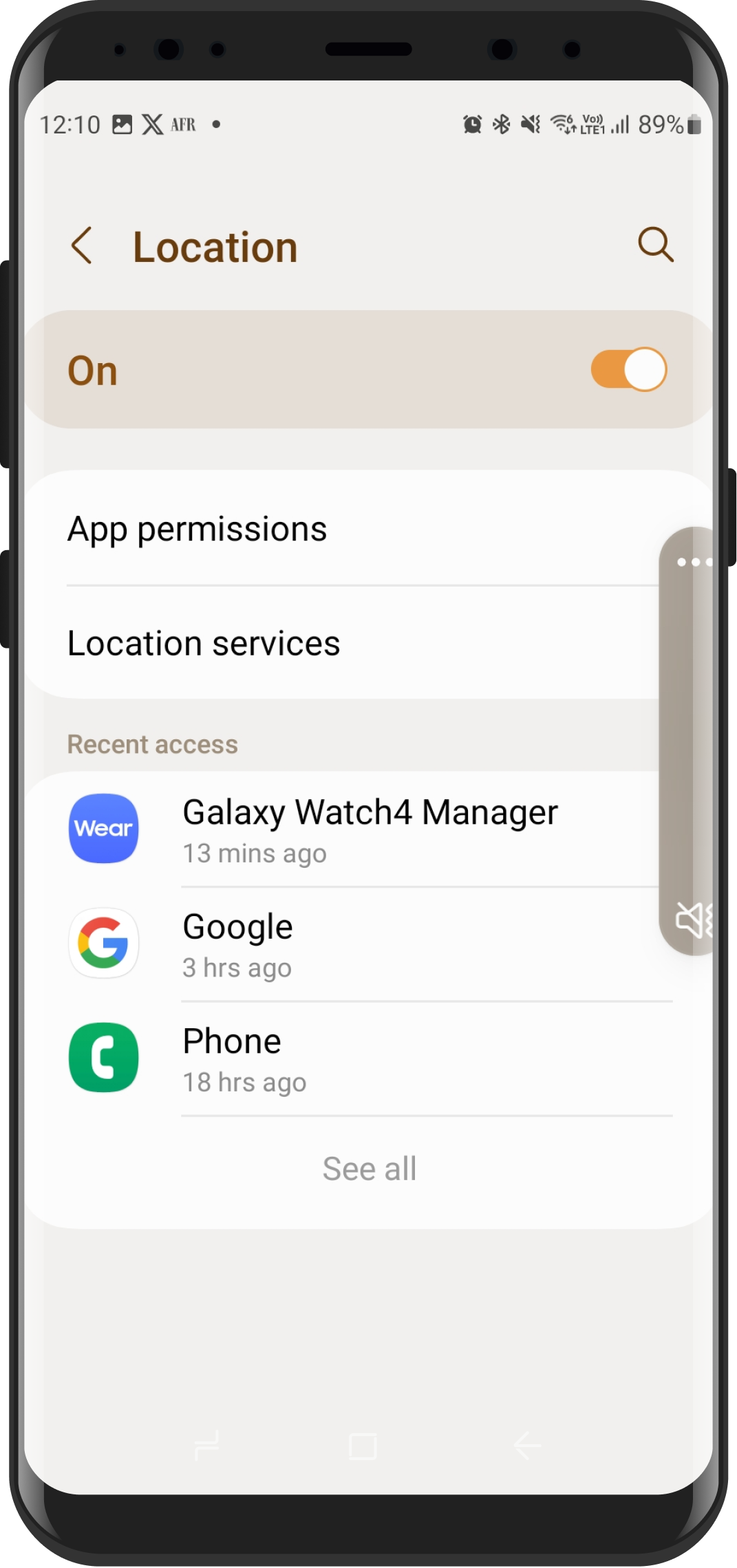Open recent apps from navigation bar
Viewport: 737px width, 1568px height.
(x=206, y=1445)
